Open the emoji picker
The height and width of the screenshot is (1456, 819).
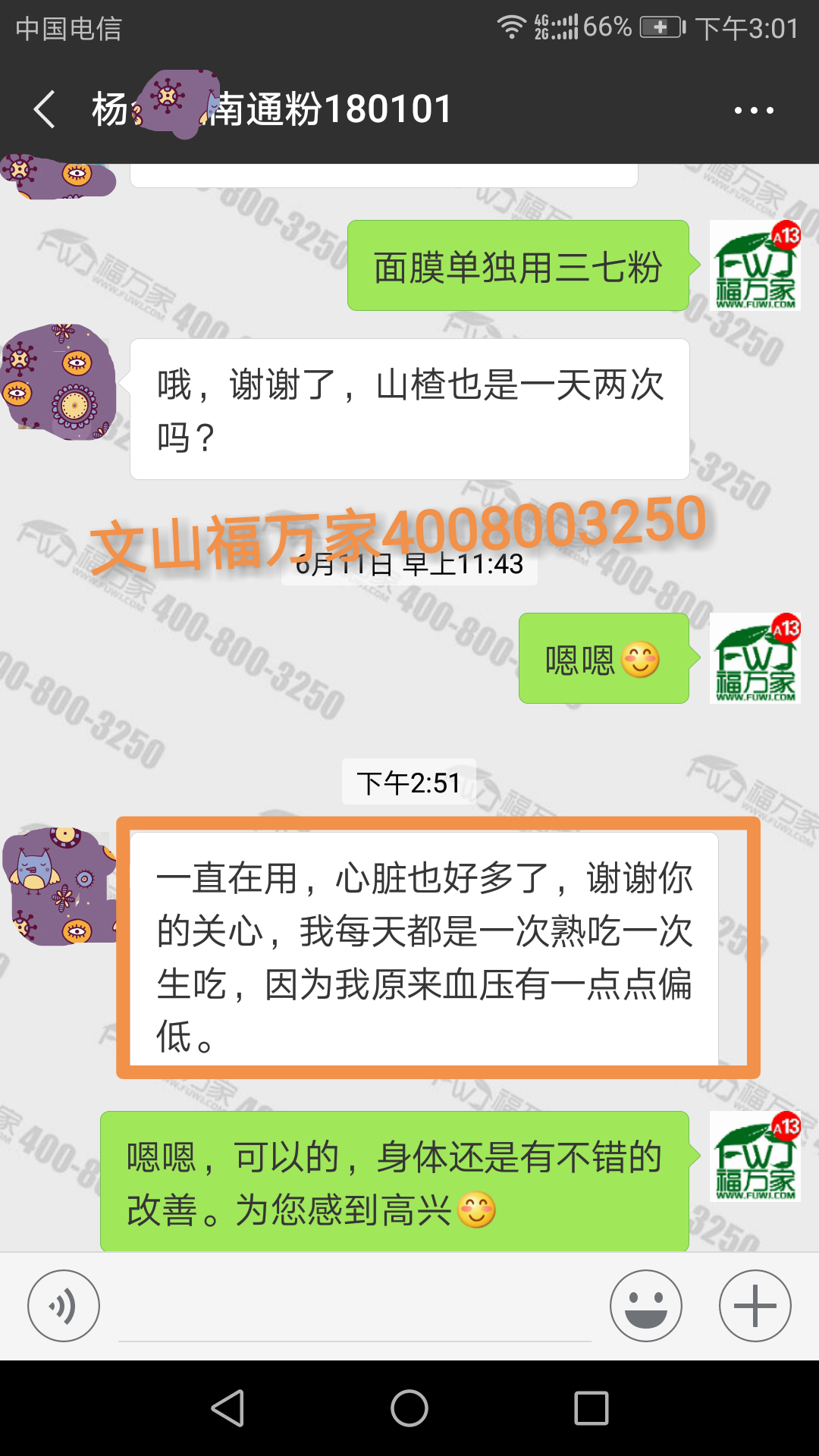645,1306
